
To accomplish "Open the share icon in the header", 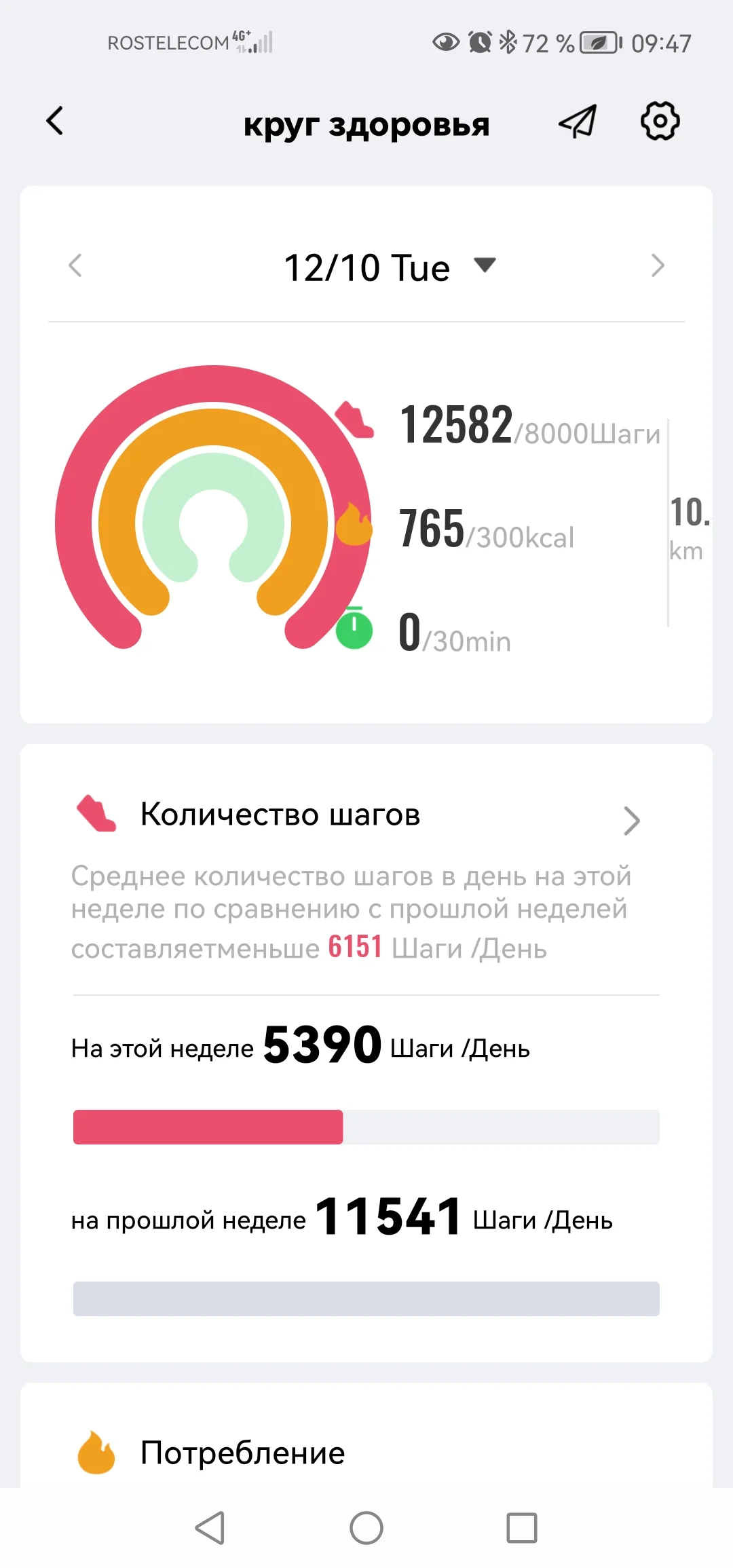I will pyautogui.click(x=578, y=122).
